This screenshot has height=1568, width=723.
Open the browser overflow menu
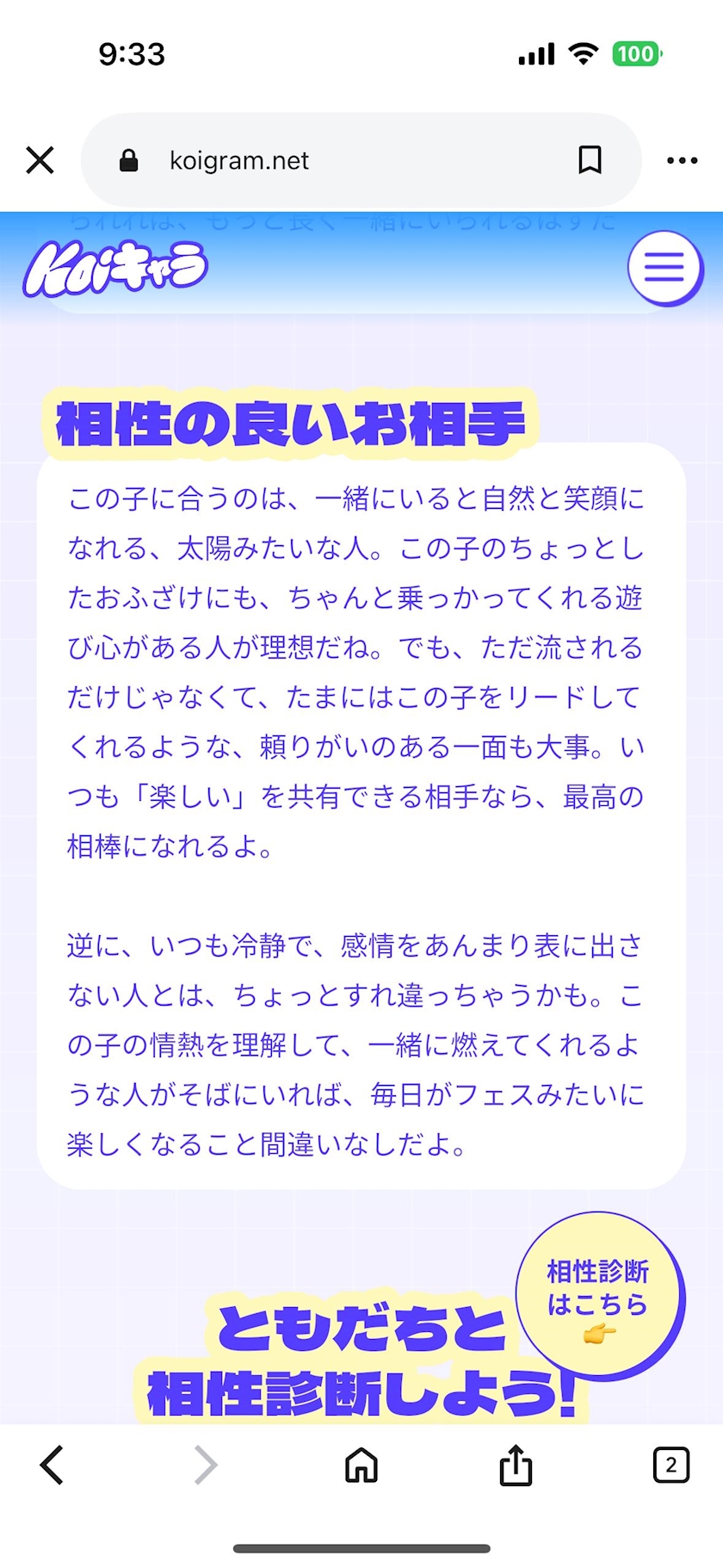683,160
